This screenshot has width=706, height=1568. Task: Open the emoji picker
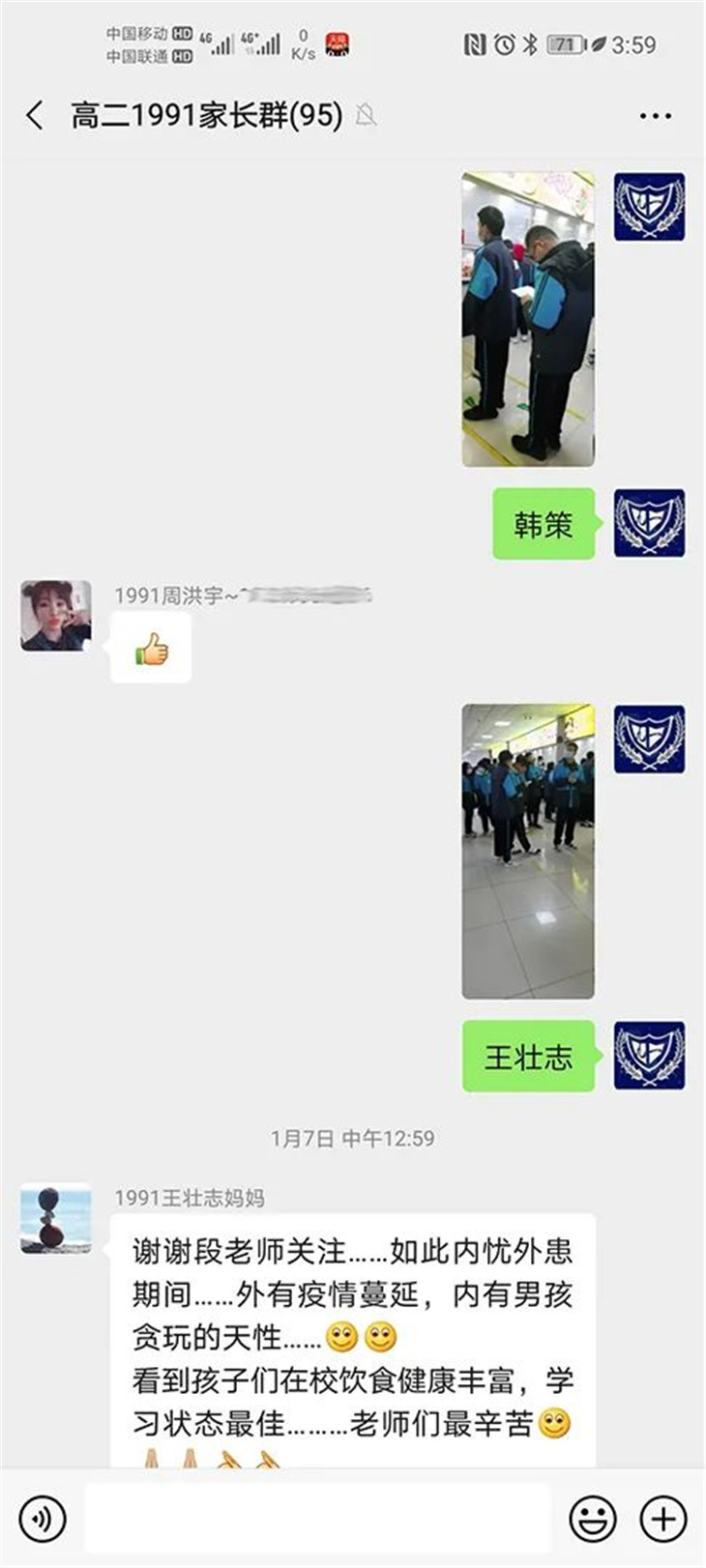pos(592,1519)
